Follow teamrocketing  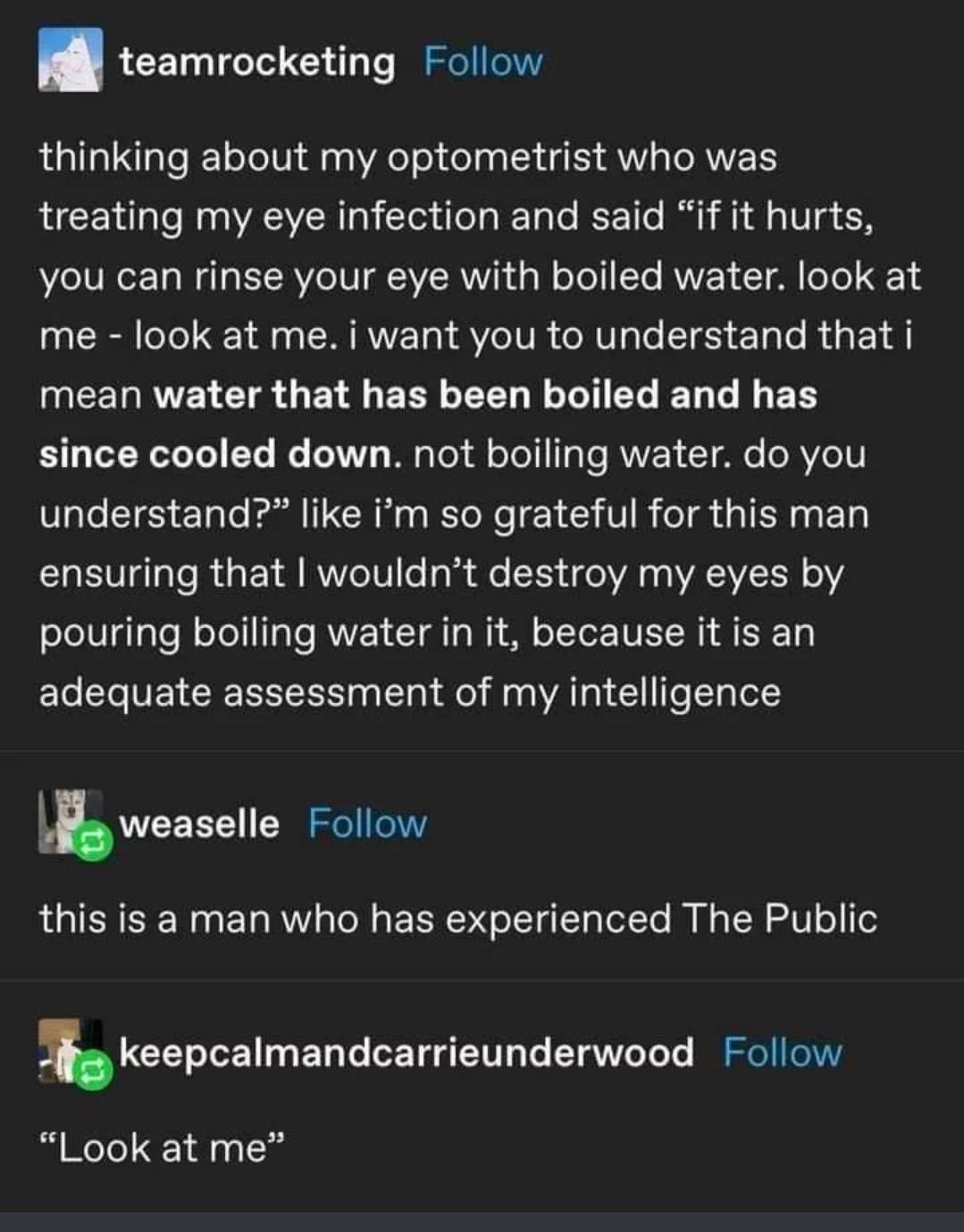pyautogui.click(x=482, y=62)
